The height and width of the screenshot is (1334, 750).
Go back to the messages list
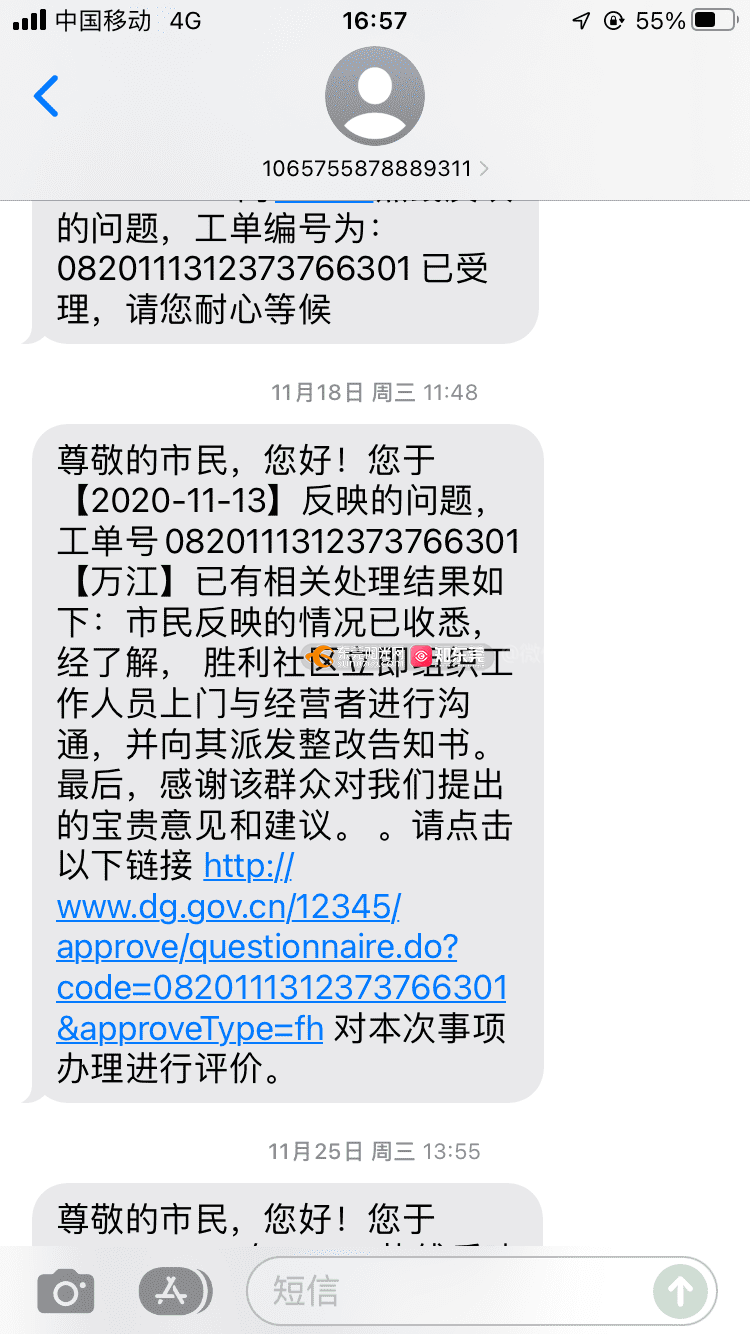click(x=46, y=97)
